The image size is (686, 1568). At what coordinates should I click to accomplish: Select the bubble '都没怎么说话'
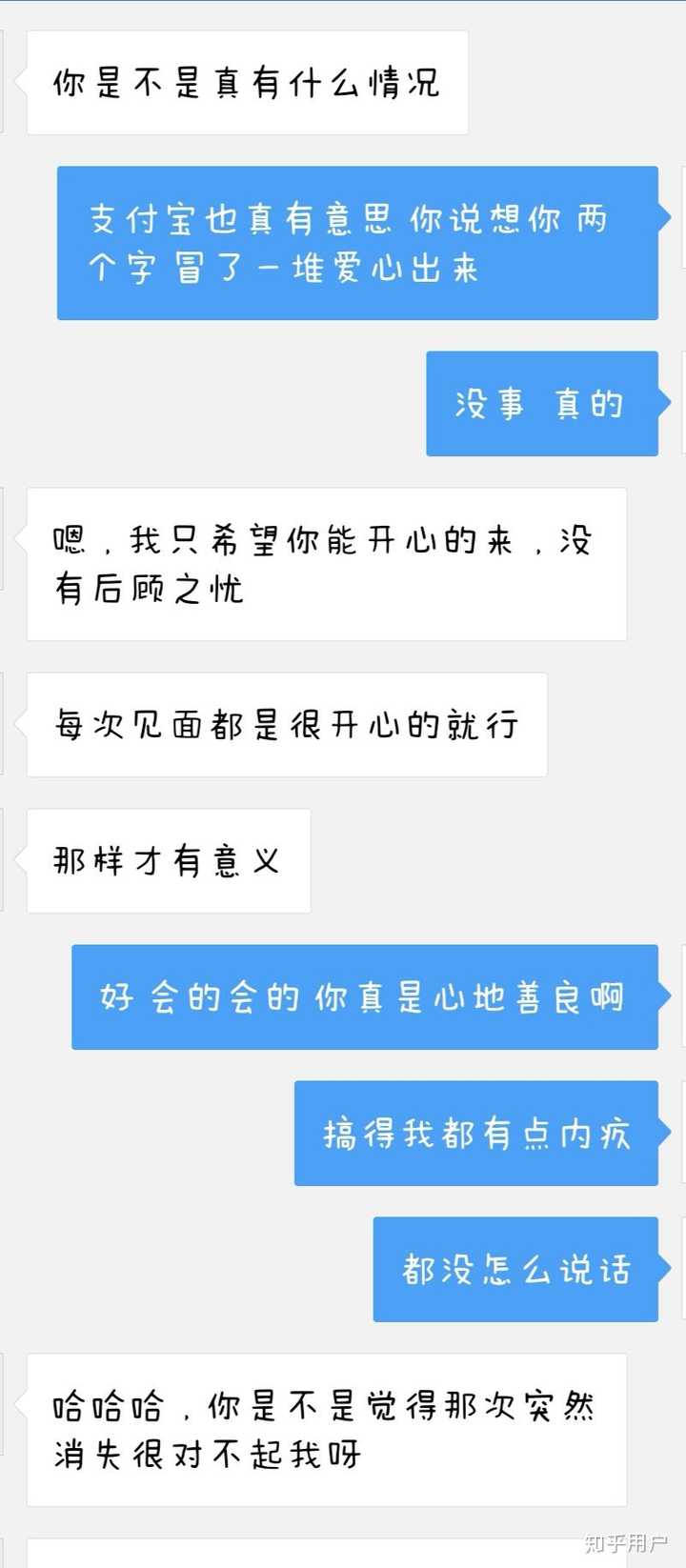click(514, 1269)
